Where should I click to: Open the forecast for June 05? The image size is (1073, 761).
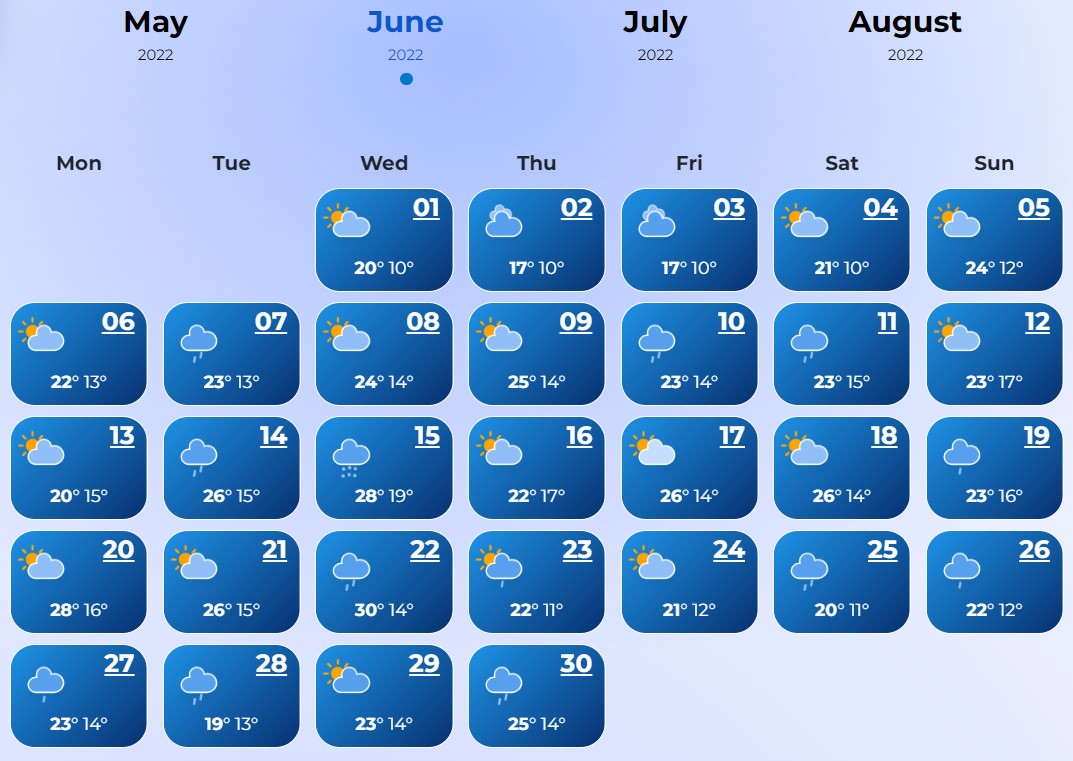(994, 240)
